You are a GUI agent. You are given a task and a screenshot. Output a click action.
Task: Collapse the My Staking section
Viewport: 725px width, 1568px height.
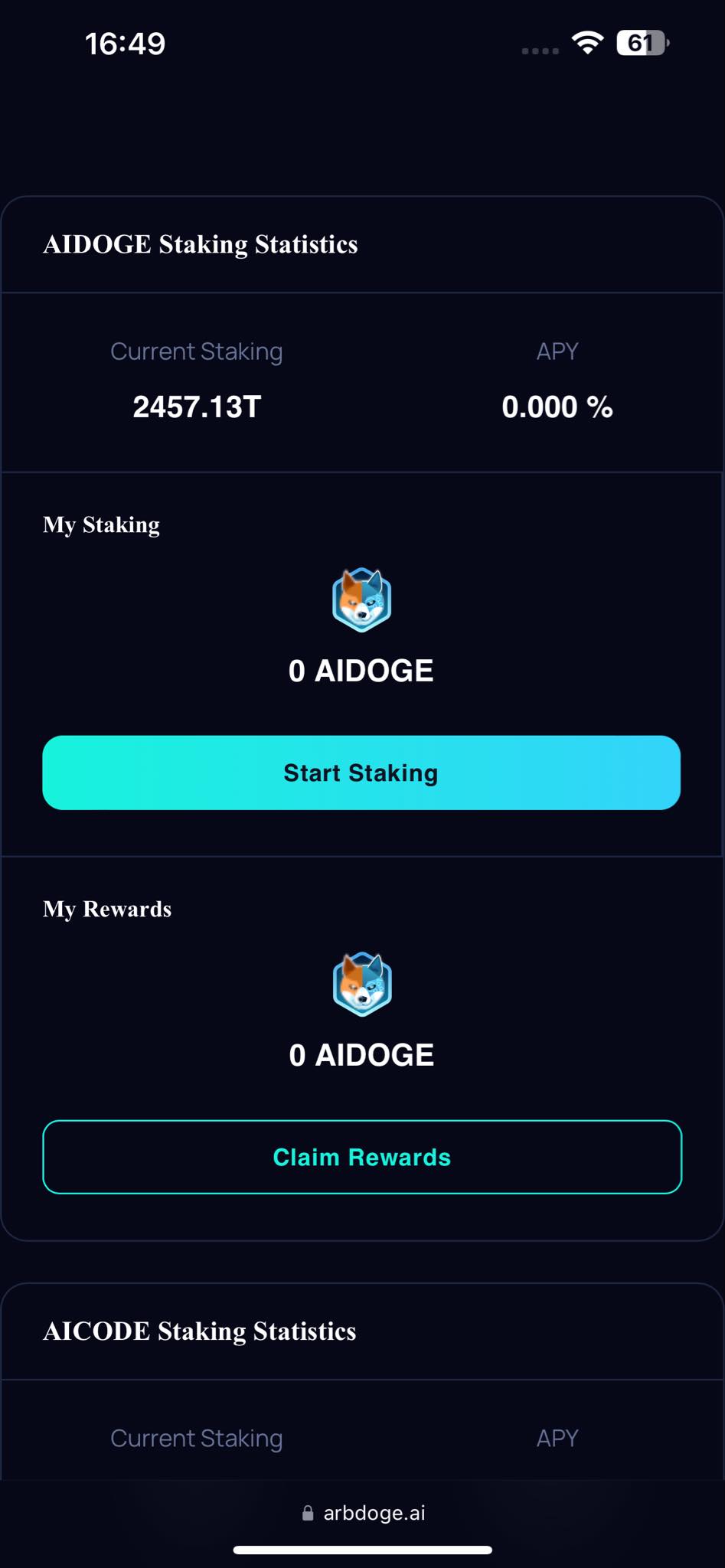[100, 525]
